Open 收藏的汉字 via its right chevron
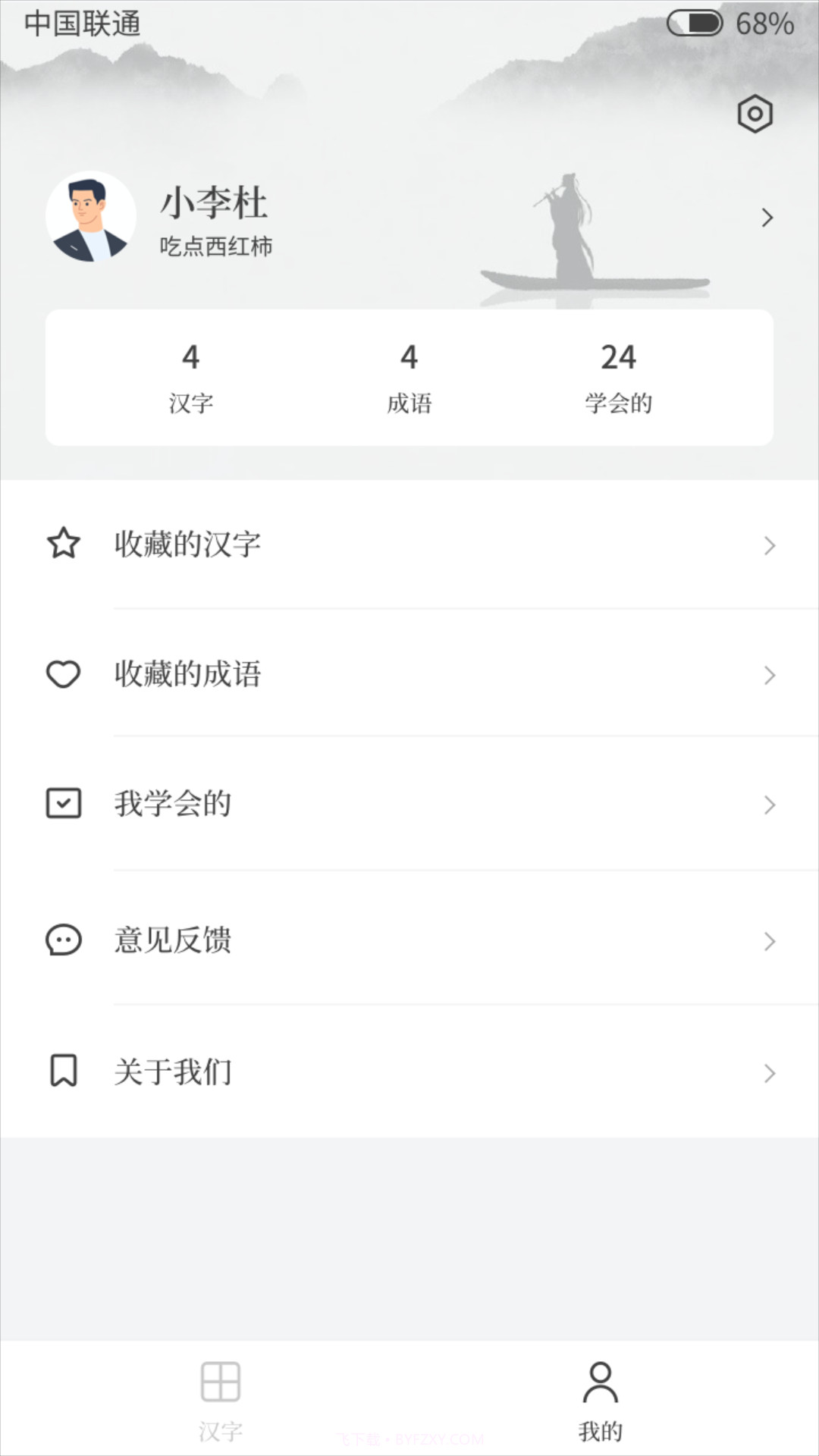This screenshot has width=819, height=1456. click(770, 545)
